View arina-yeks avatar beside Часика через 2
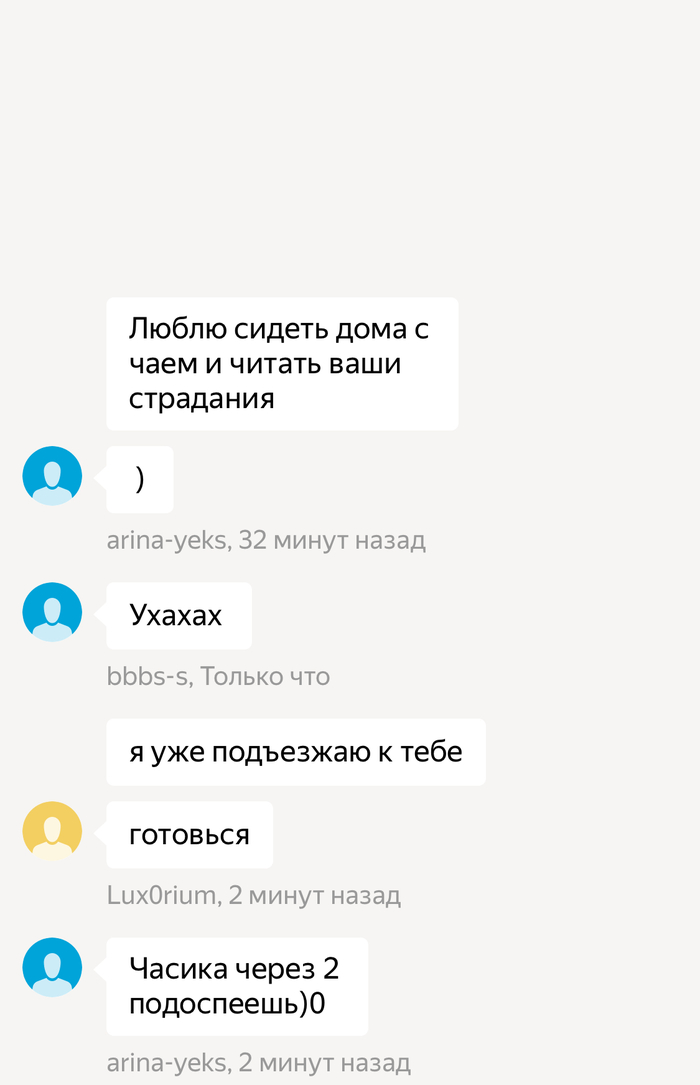This screenshot has height=1085, width=700. tap(52, 967)
